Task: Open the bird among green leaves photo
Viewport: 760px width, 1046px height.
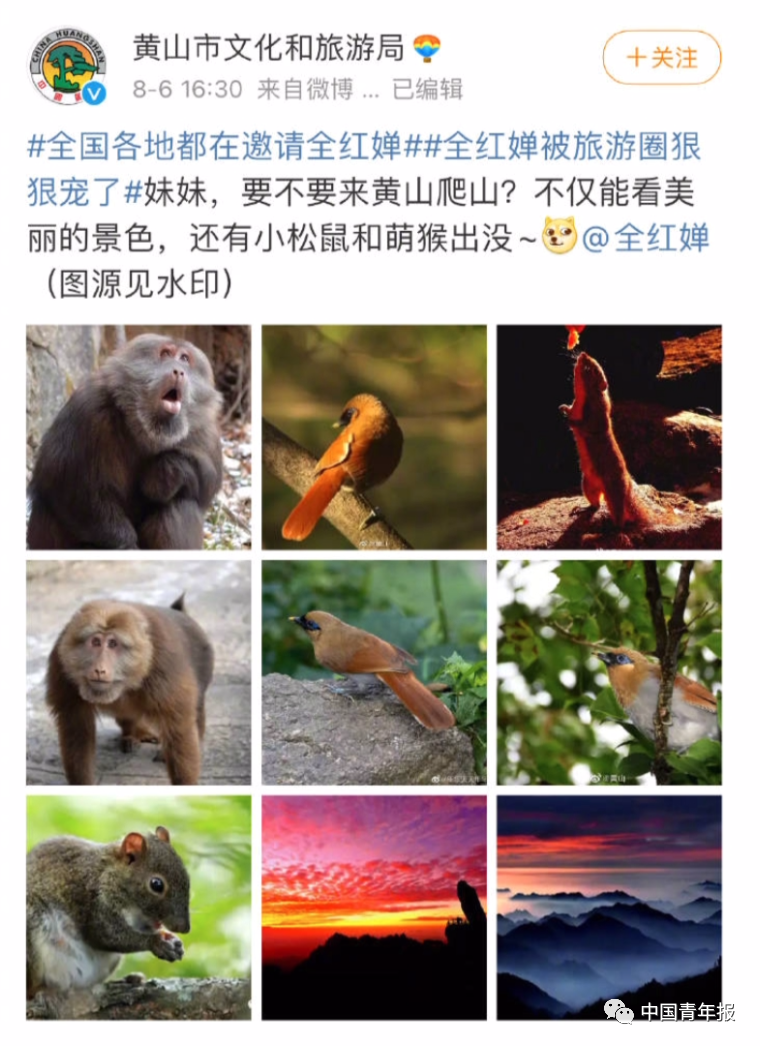Action: coord(609,672)
